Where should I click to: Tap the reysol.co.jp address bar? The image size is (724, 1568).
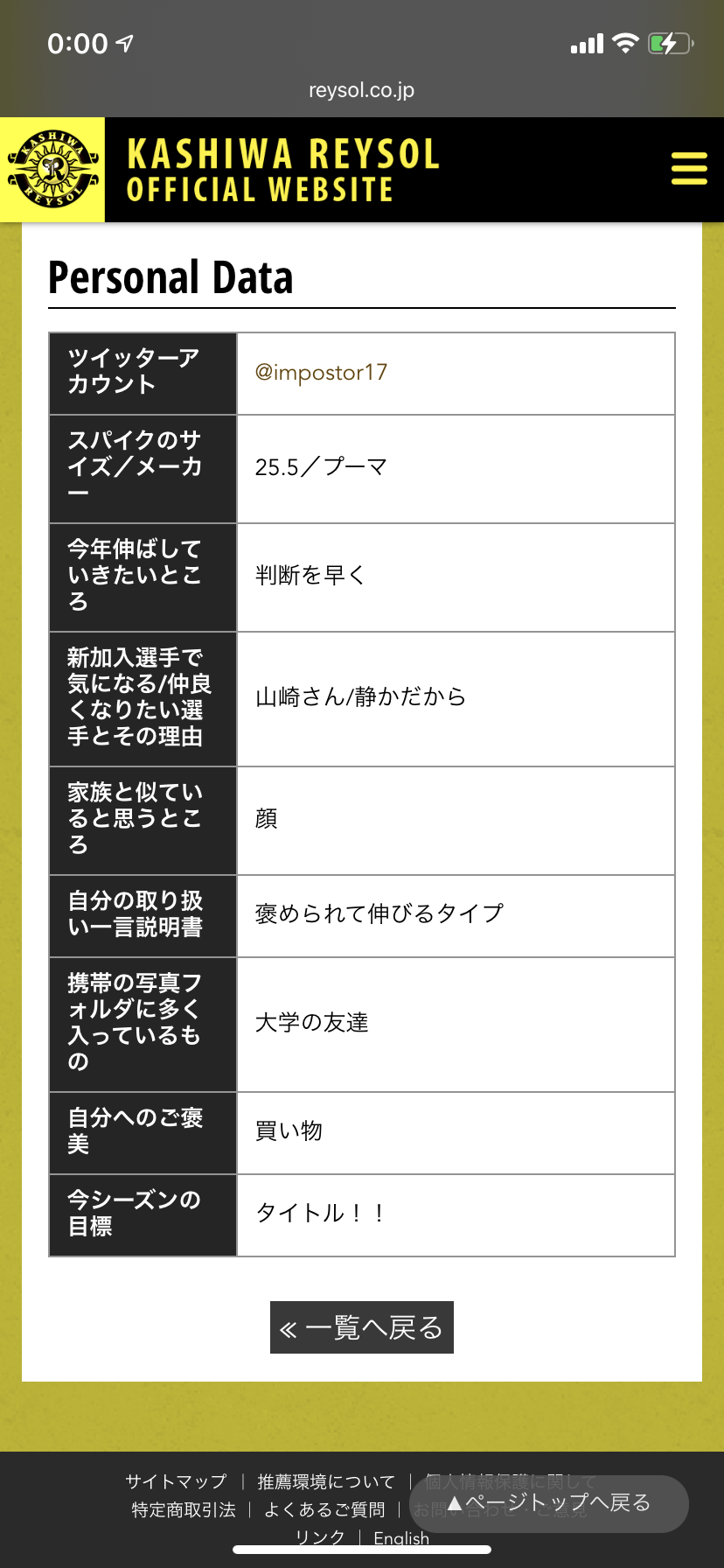(361, 90)
